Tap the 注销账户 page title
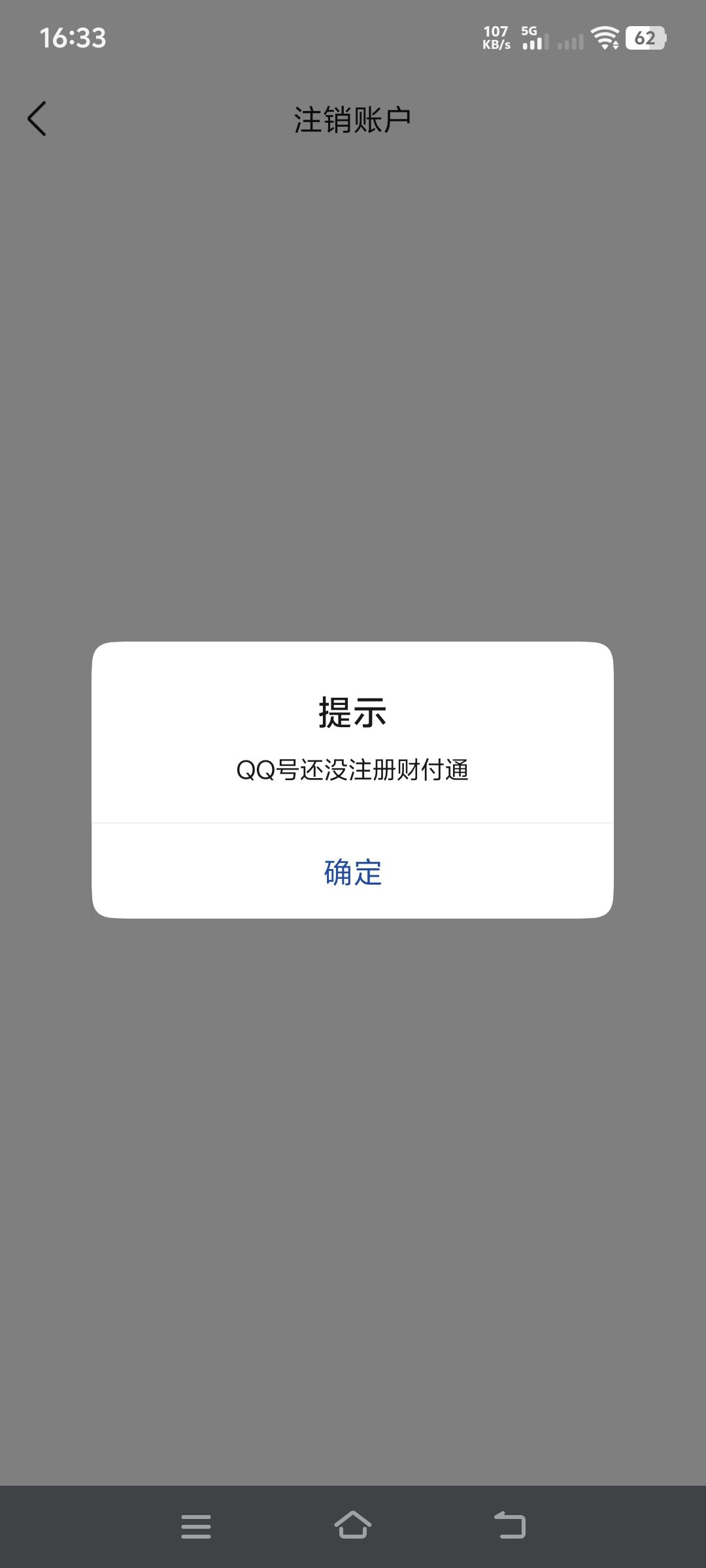This screenshot has height=1568, width=706. point(353,119)
